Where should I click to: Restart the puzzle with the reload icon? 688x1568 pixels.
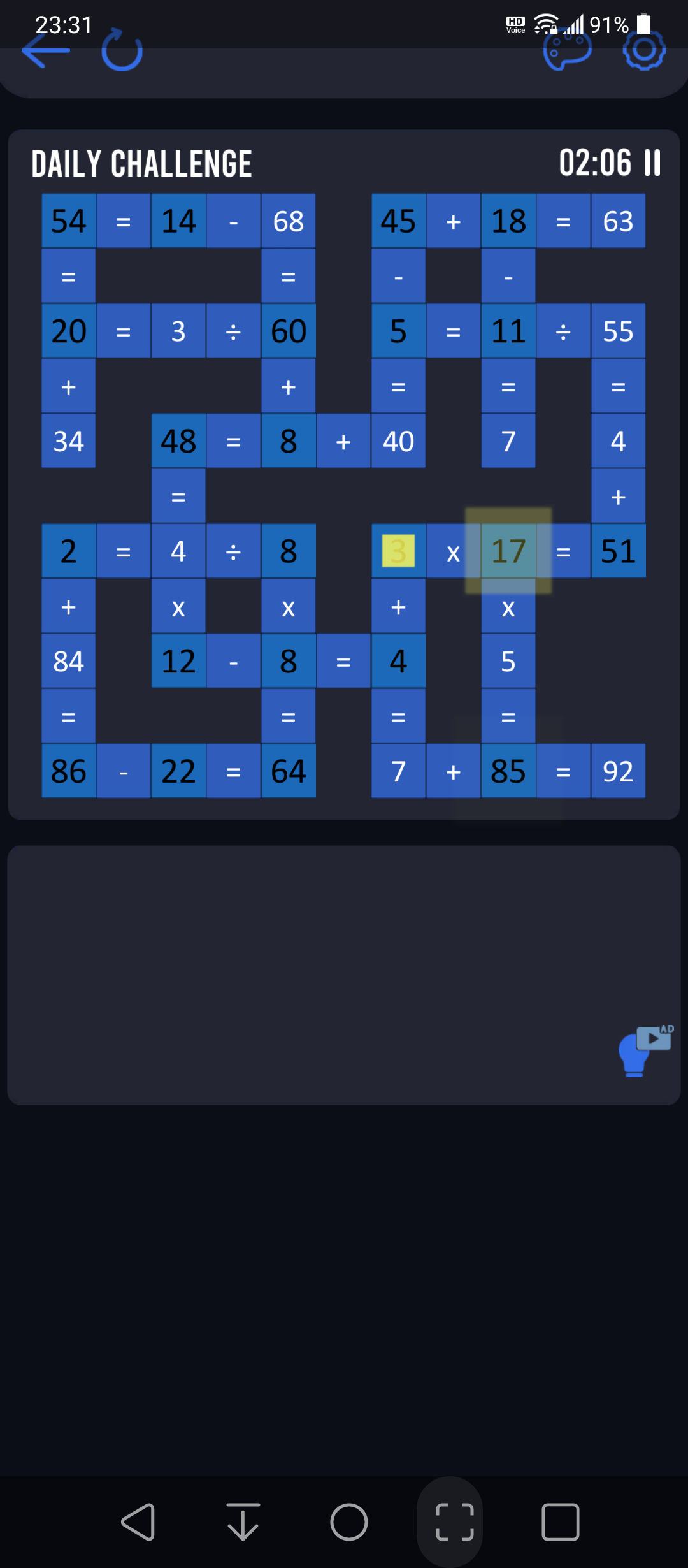point(122,50)
